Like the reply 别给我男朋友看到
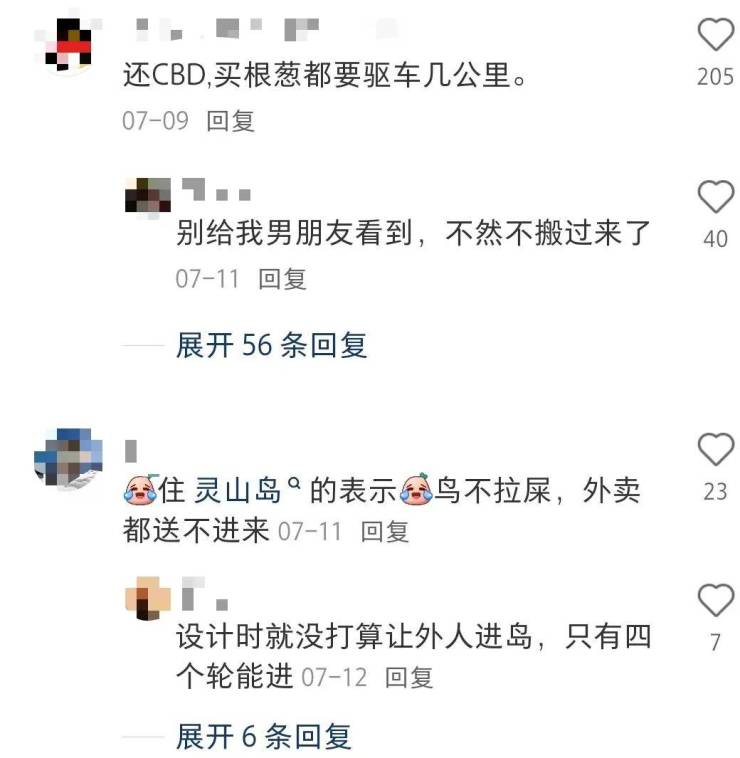Viewport: 740px width, 758px height. click(715, 198)
